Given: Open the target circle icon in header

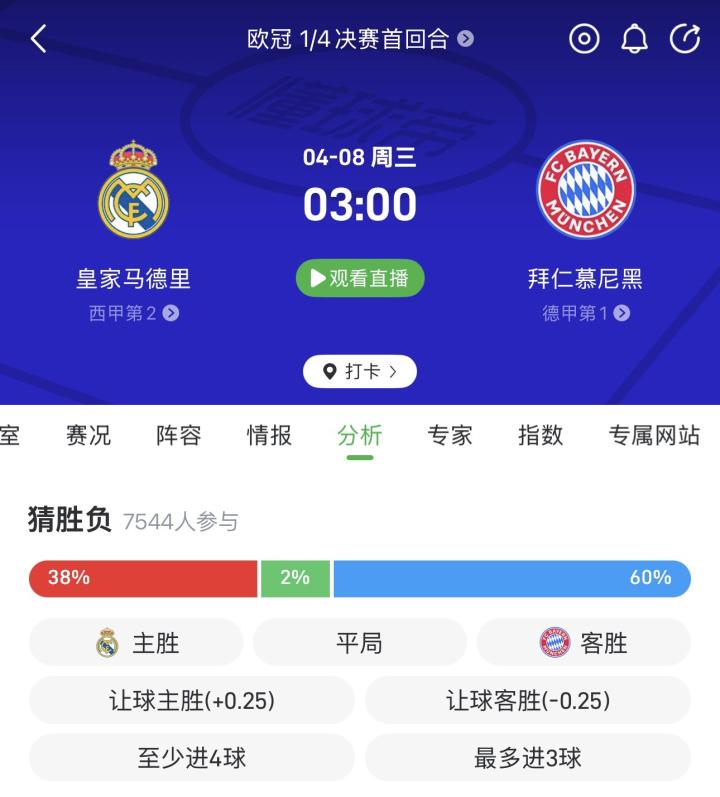Looking at the screenshot, I should 584,39.
